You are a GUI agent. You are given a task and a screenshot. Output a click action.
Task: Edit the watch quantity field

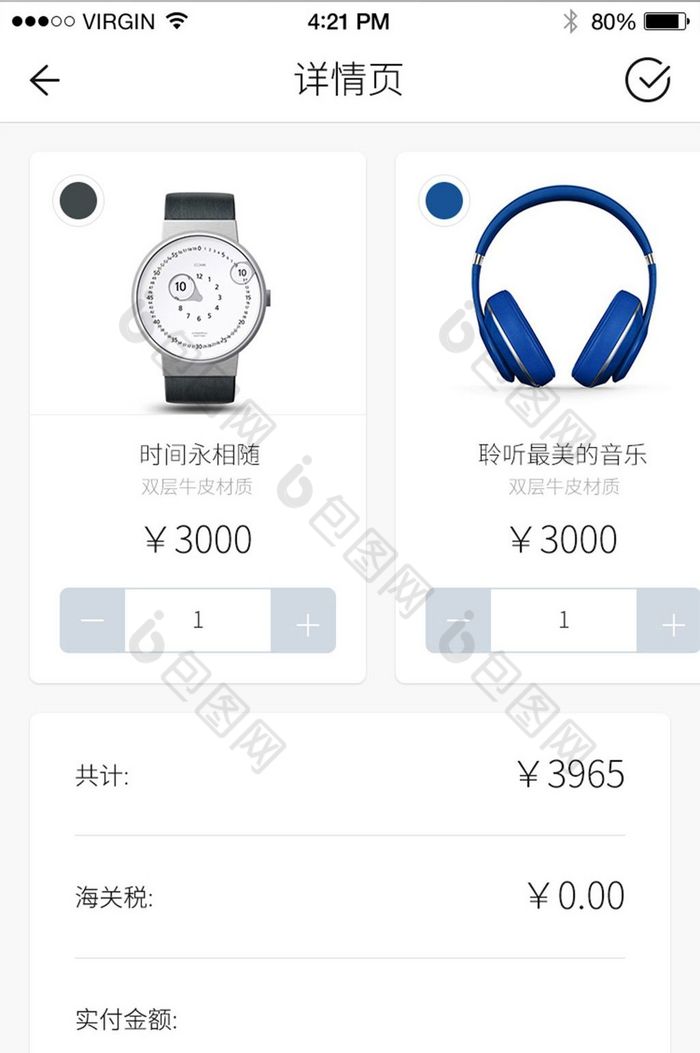pyautogui.click(x=198, y=621)
